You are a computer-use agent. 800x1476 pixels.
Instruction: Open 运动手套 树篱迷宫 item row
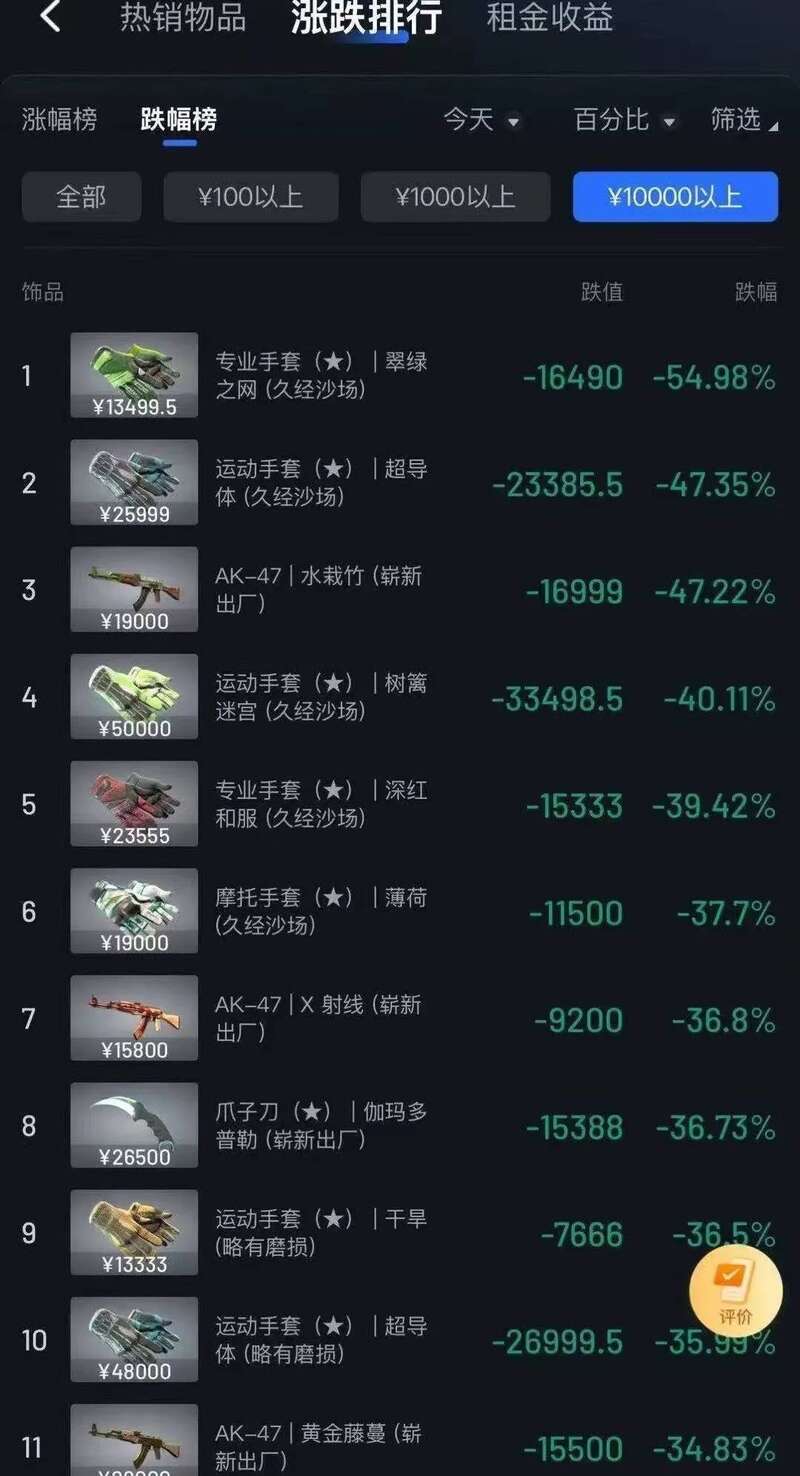[x=320, y=697]
